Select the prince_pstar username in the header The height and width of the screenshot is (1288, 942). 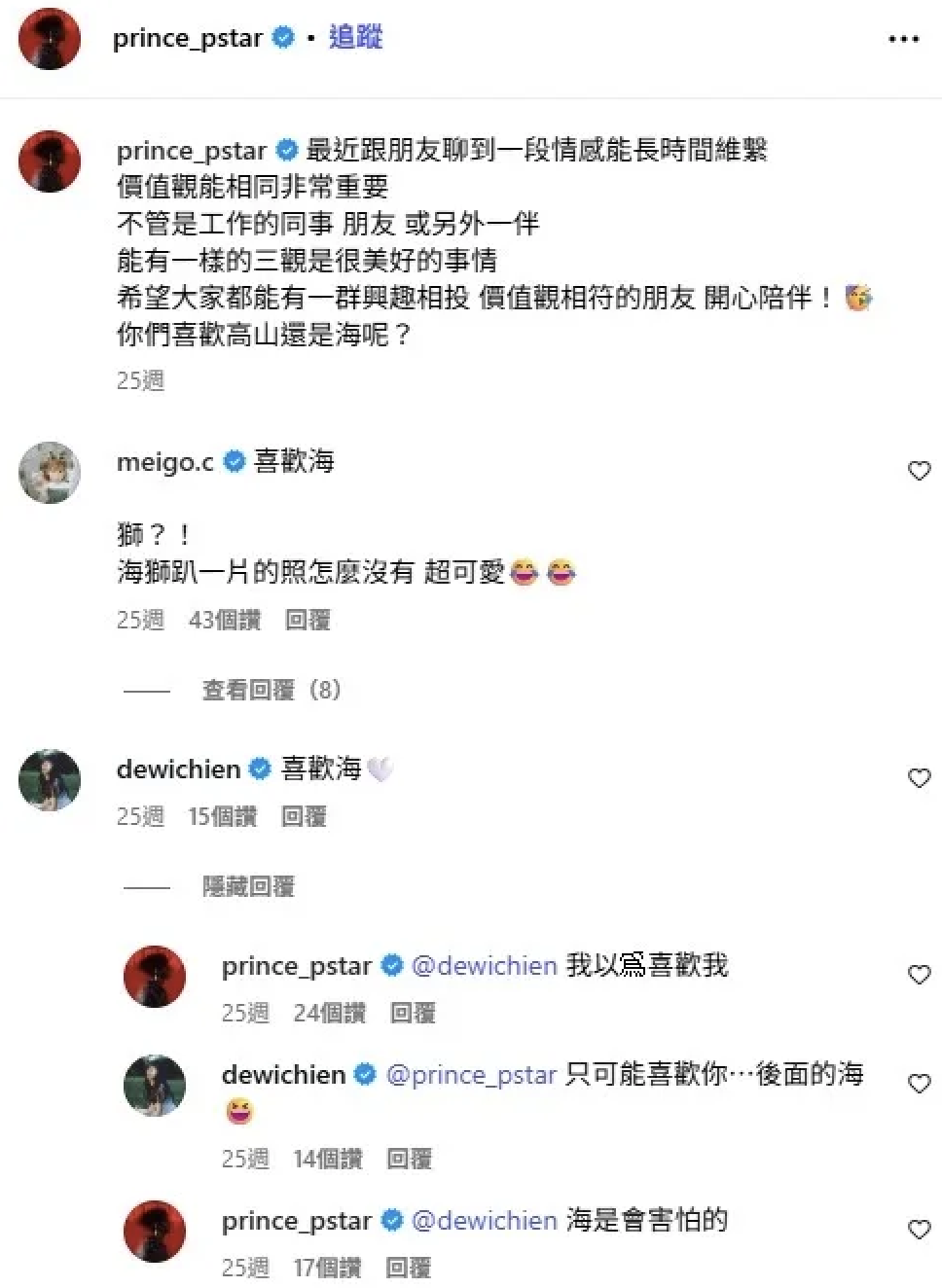coord(188,38)
